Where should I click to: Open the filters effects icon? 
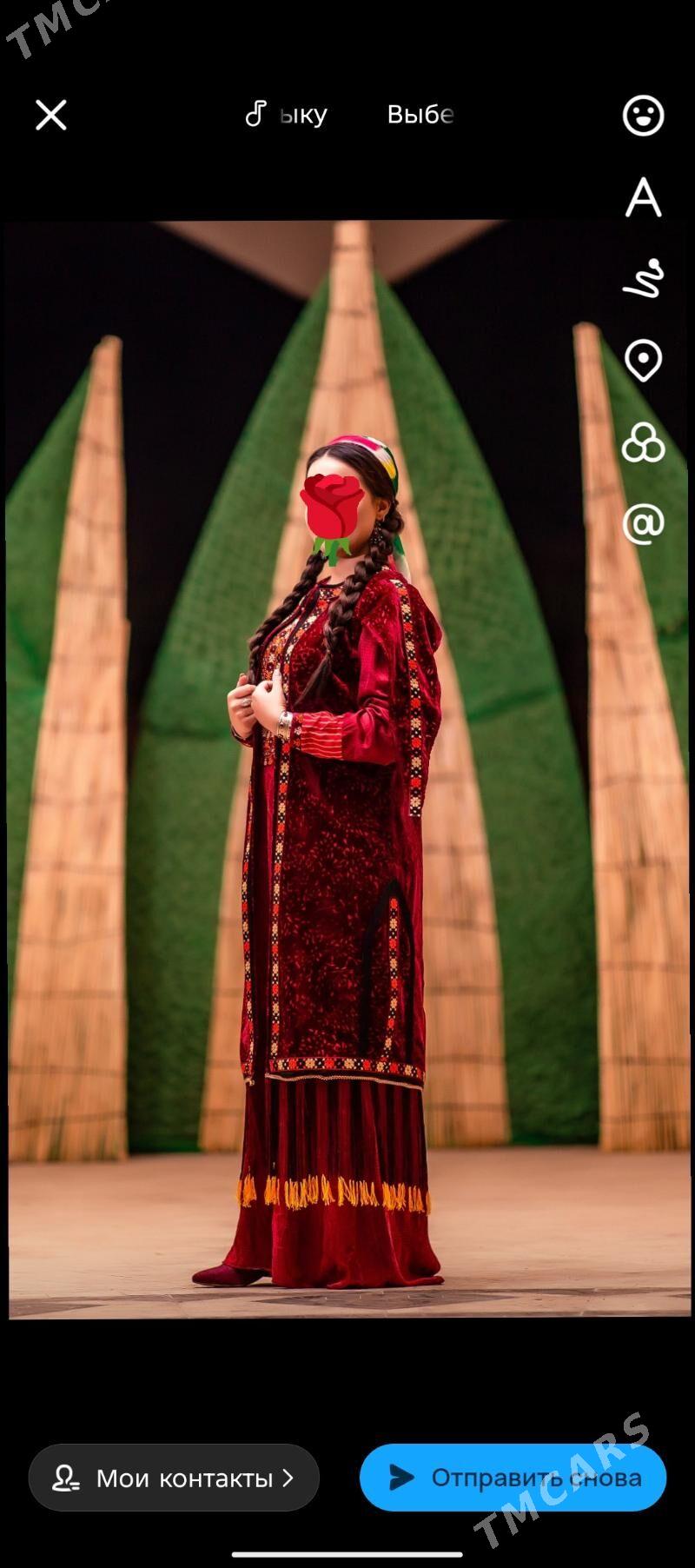(x=643, y=442)
